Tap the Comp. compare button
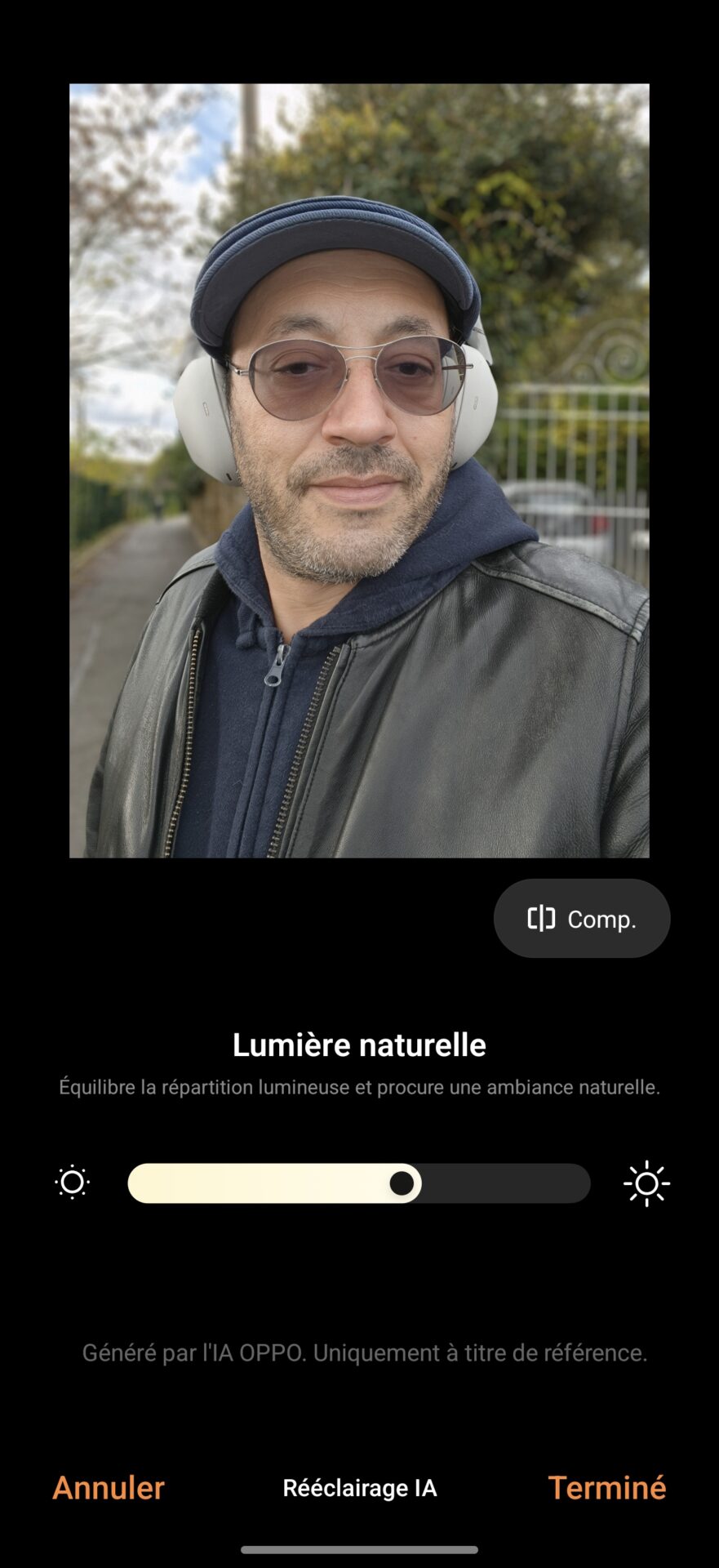This screenshot has width=719, height=1568. tap(581, 919)
